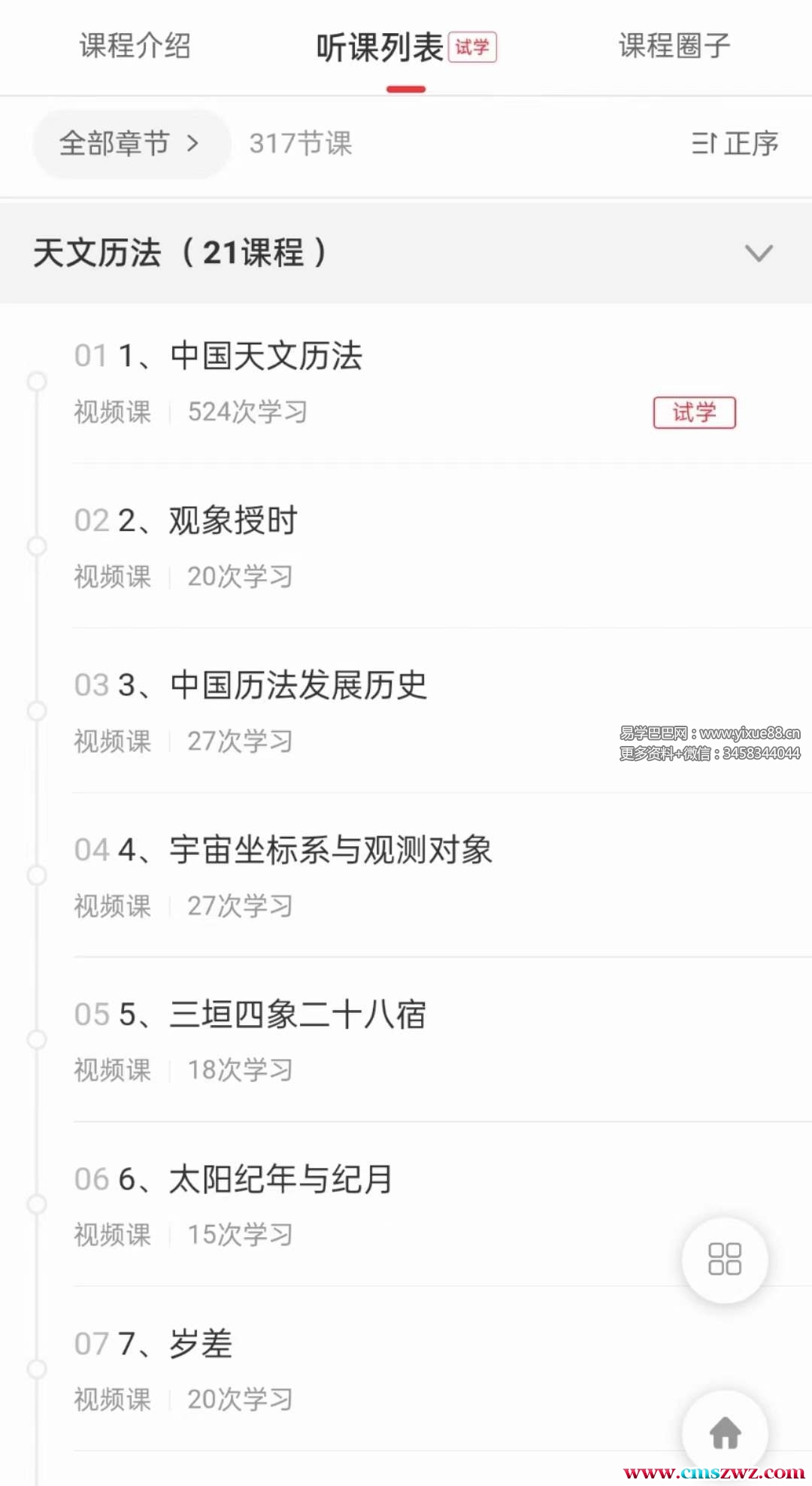Collapse the 天文历法 chapter section
Screen dimensions: 812x1486
[758, 253]
